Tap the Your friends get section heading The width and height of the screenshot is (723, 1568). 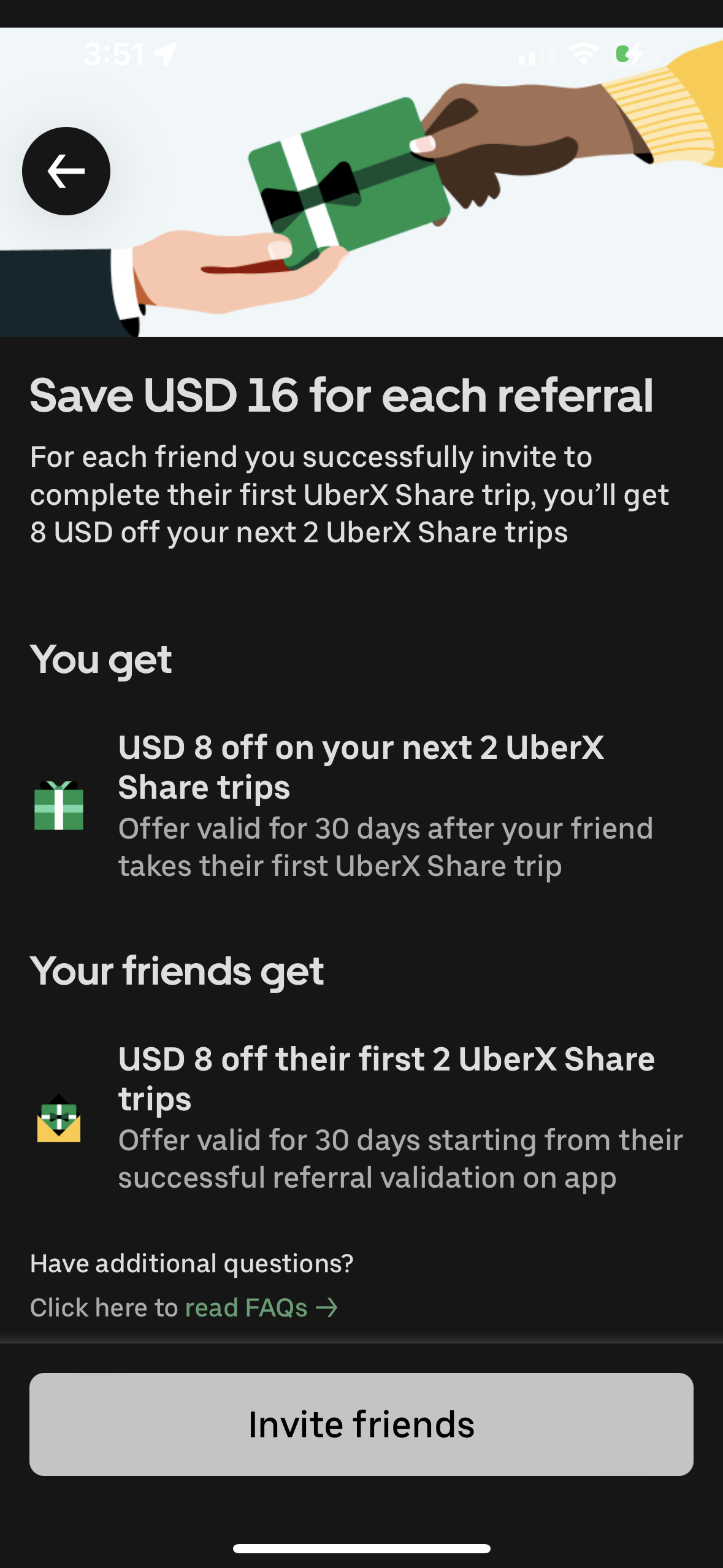[178, 969]
